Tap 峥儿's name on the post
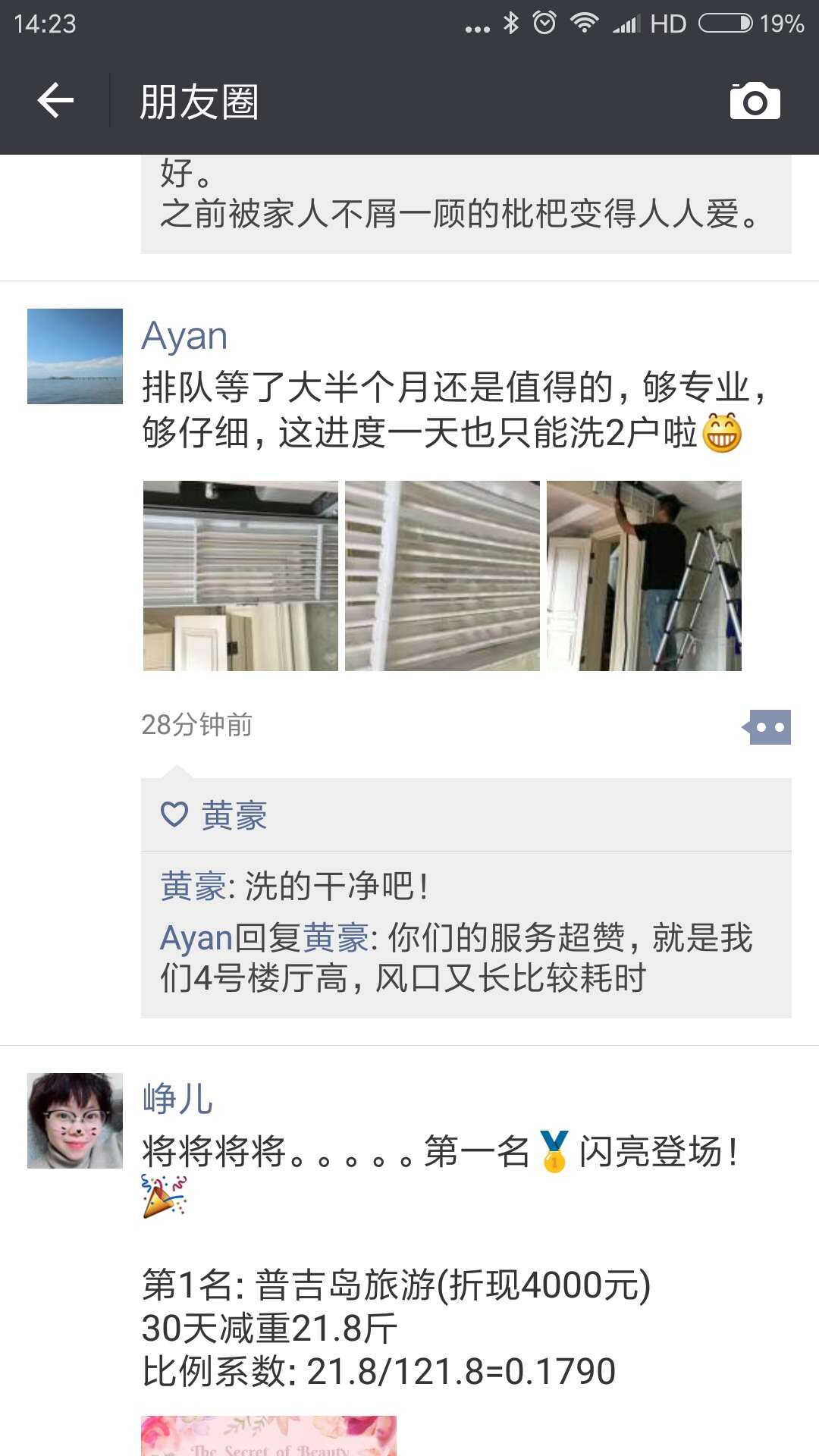Image resolution: width=819 pixels, height=1456 pixels. tap(177, 1099)
